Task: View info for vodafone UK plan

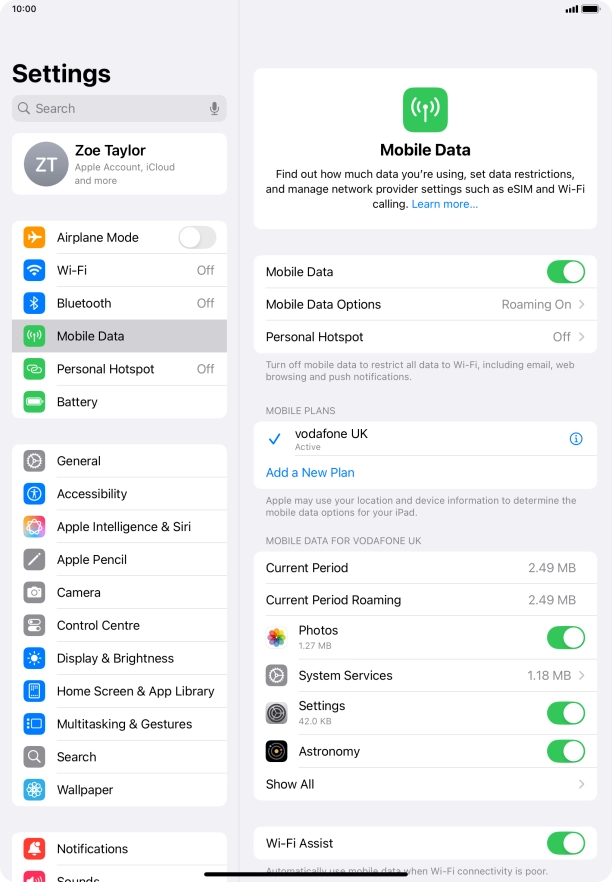Action: pos(576,439)
